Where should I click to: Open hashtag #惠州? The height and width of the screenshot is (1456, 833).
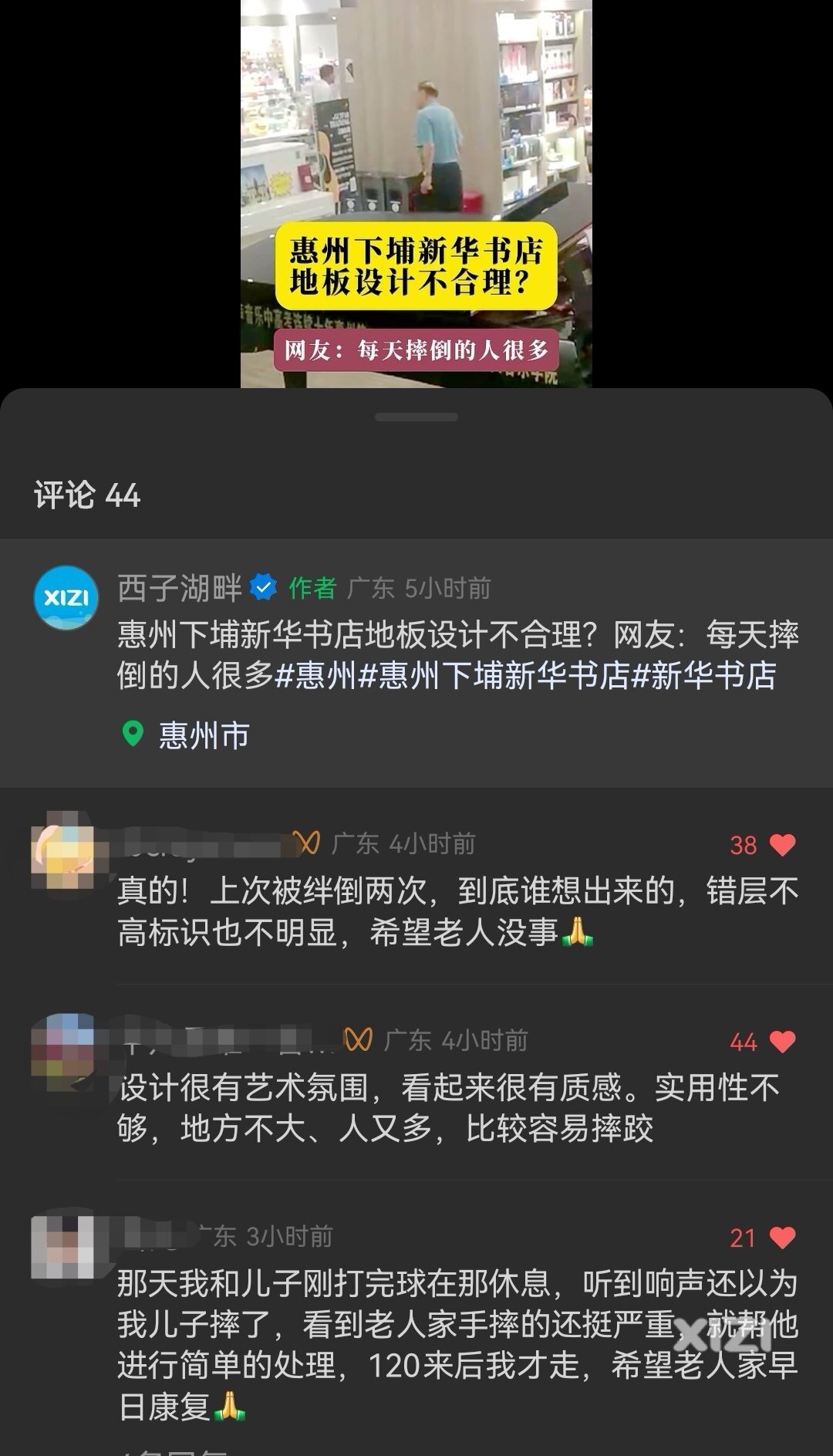pos(316,676)
